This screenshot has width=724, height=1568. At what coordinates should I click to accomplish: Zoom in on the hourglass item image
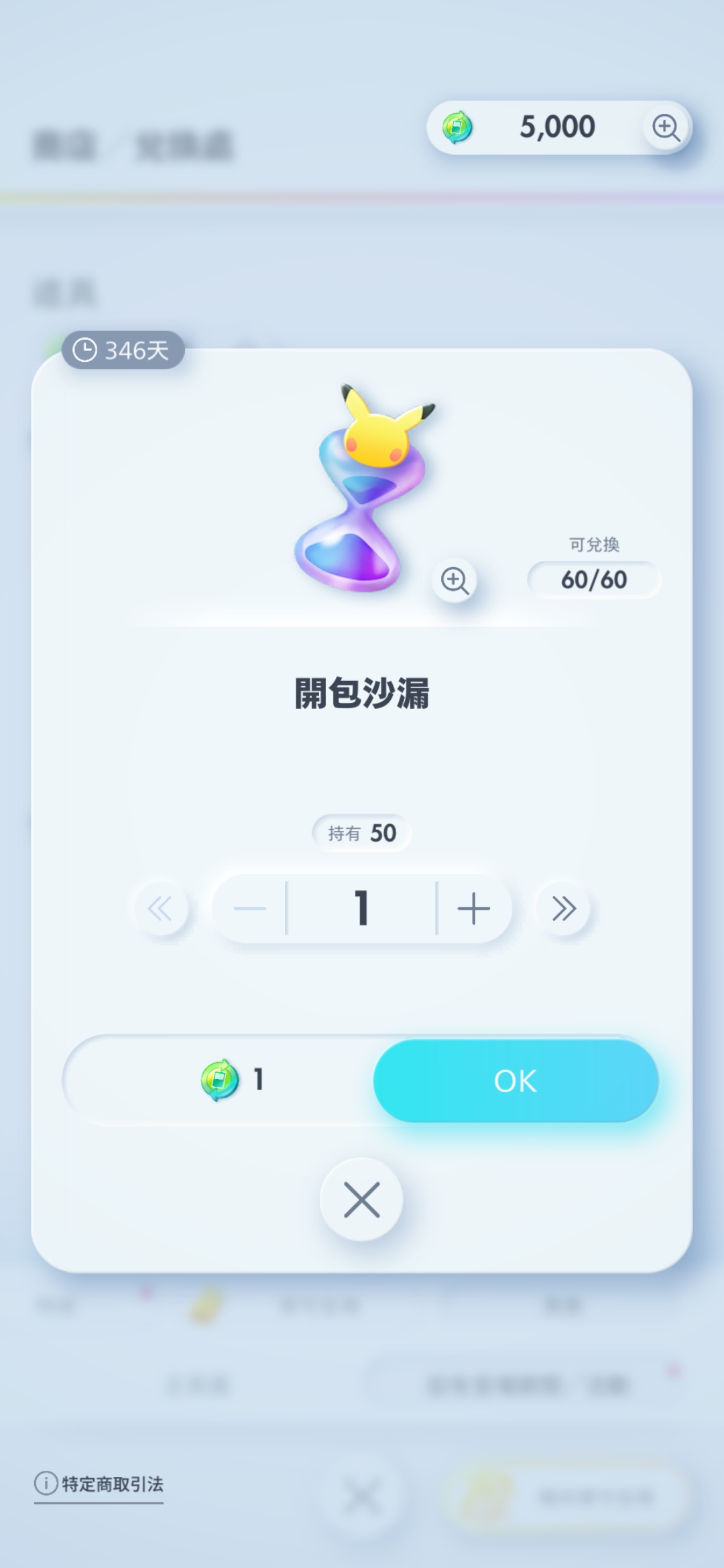455,580
